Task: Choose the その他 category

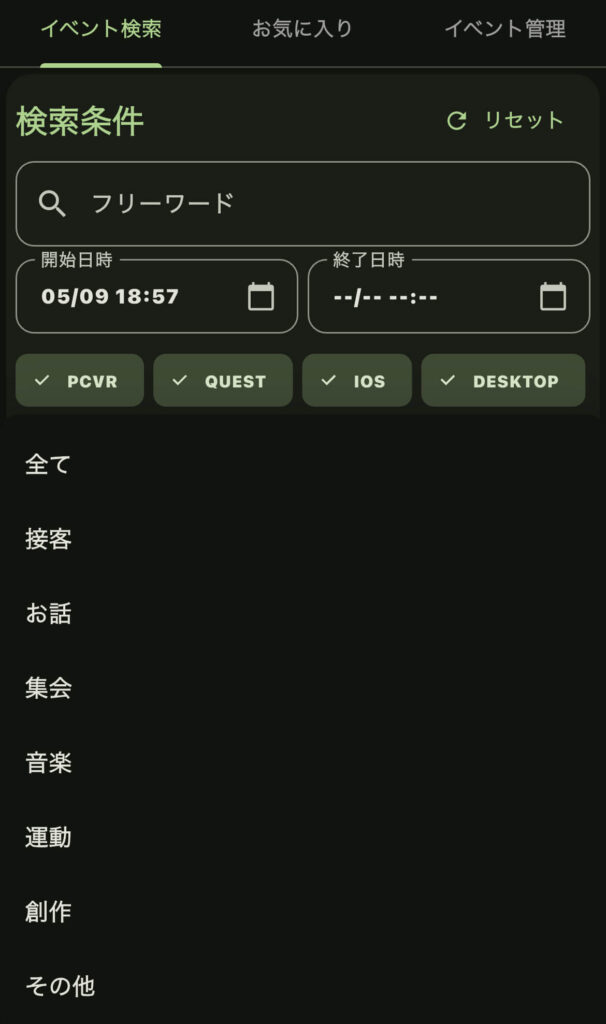Action: [x=302, y=985]
